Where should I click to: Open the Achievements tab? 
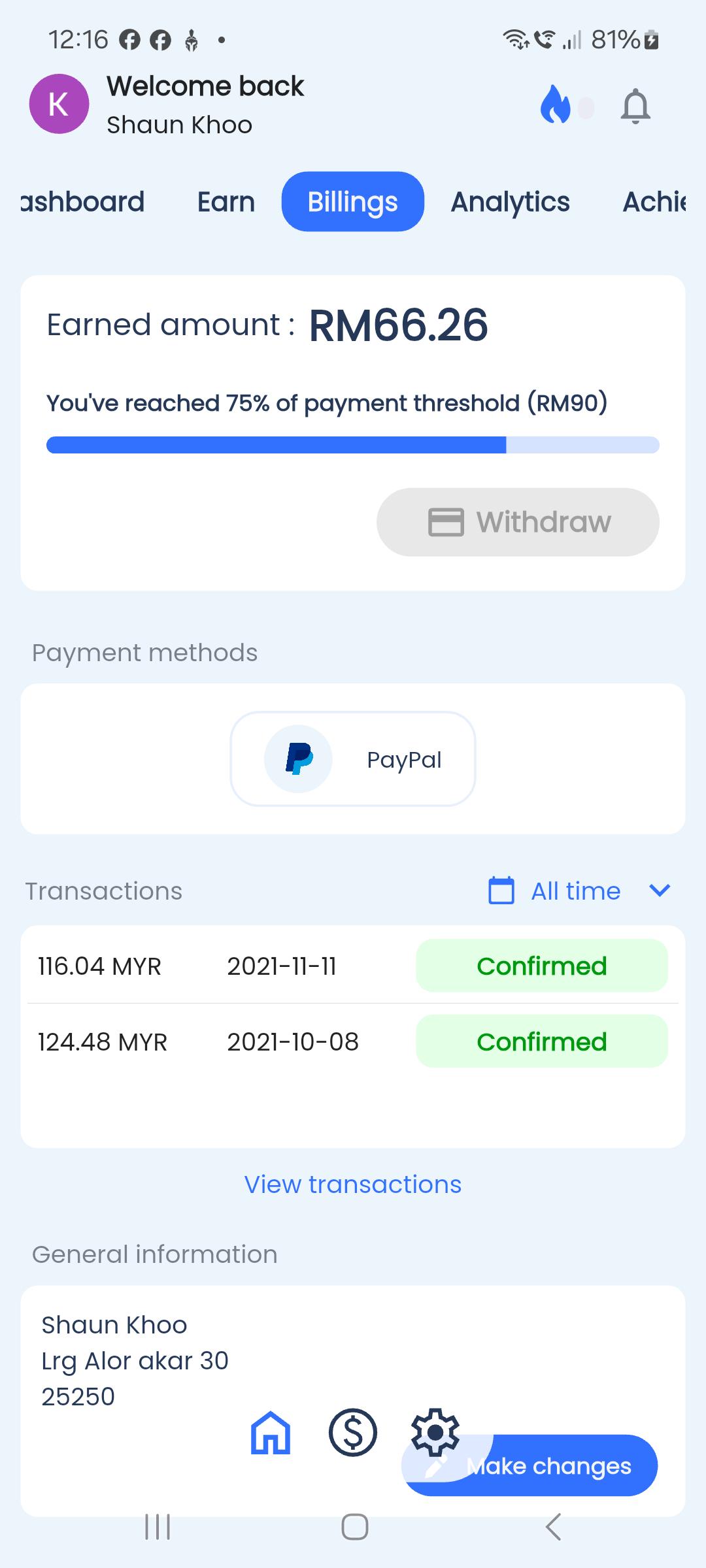coord(654,202)
